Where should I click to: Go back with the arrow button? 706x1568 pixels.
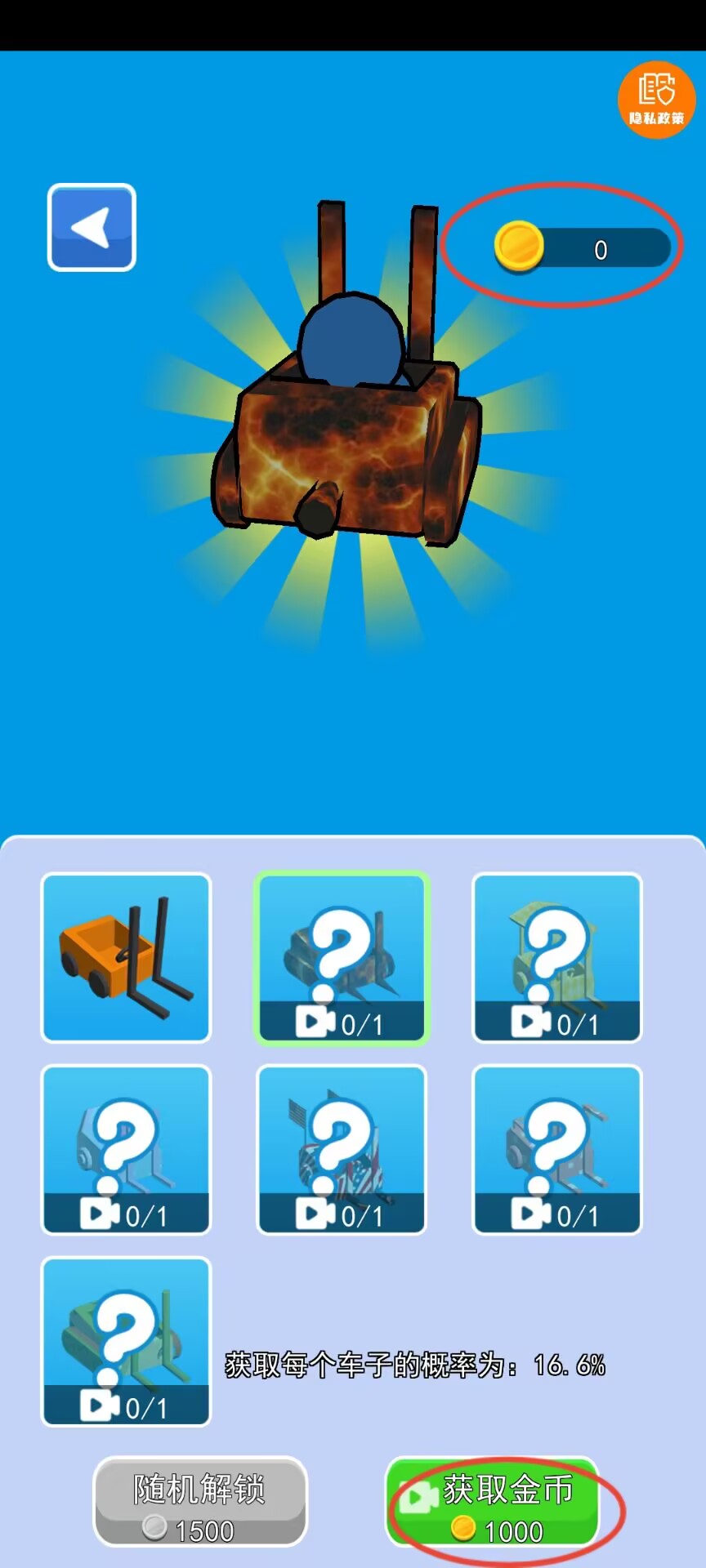(92, 227)
